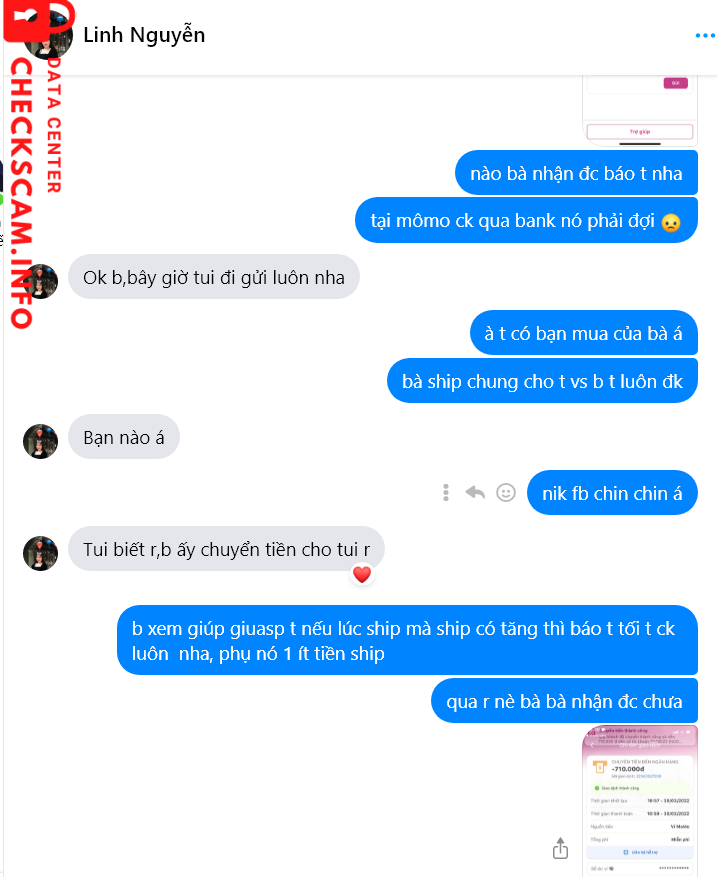Reply to the "nik fb chin chin á" message
The width and height of the screenshot is (717, 877).
tap(475, 493)
